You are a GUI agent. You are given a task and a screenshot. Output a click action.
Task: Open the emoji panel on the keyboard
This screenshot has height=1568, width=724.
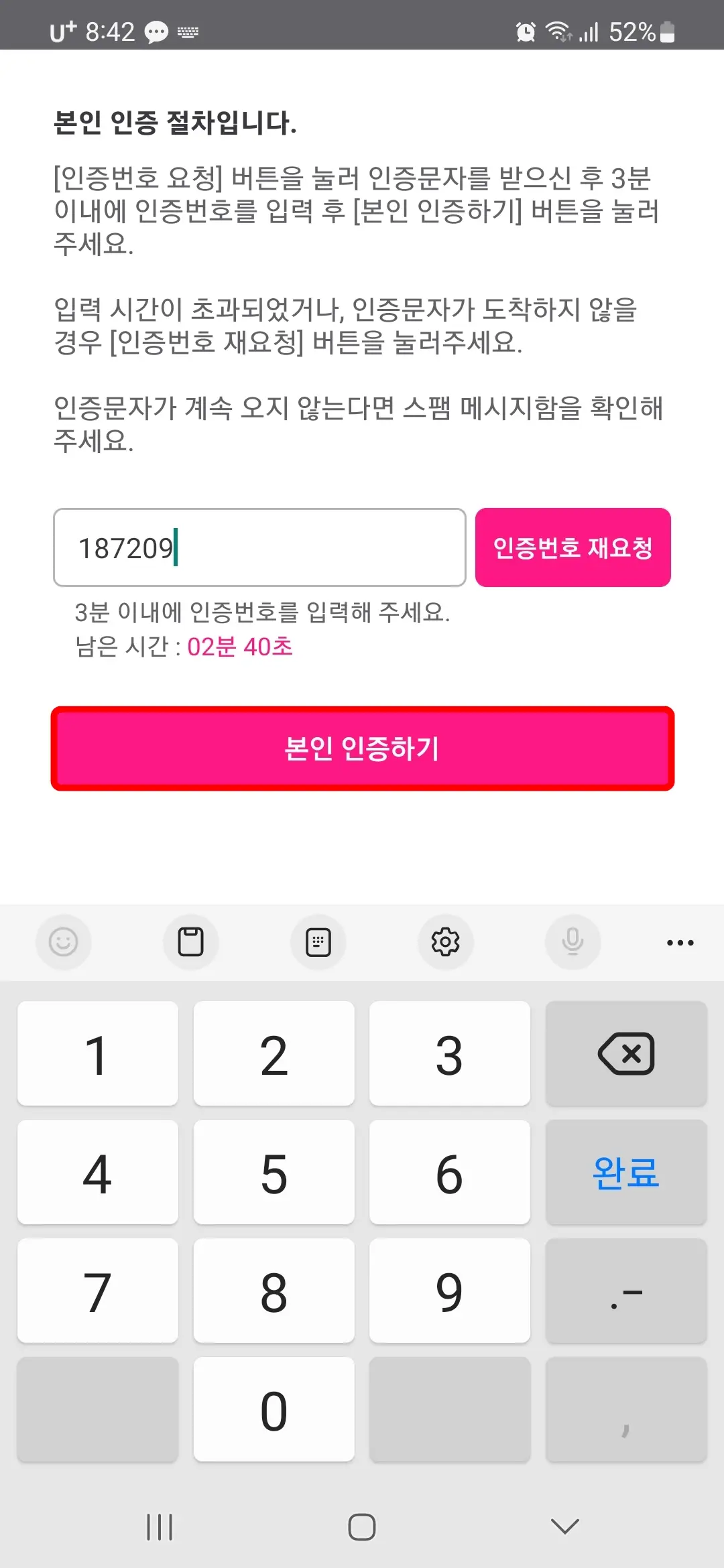pos(64,942)
